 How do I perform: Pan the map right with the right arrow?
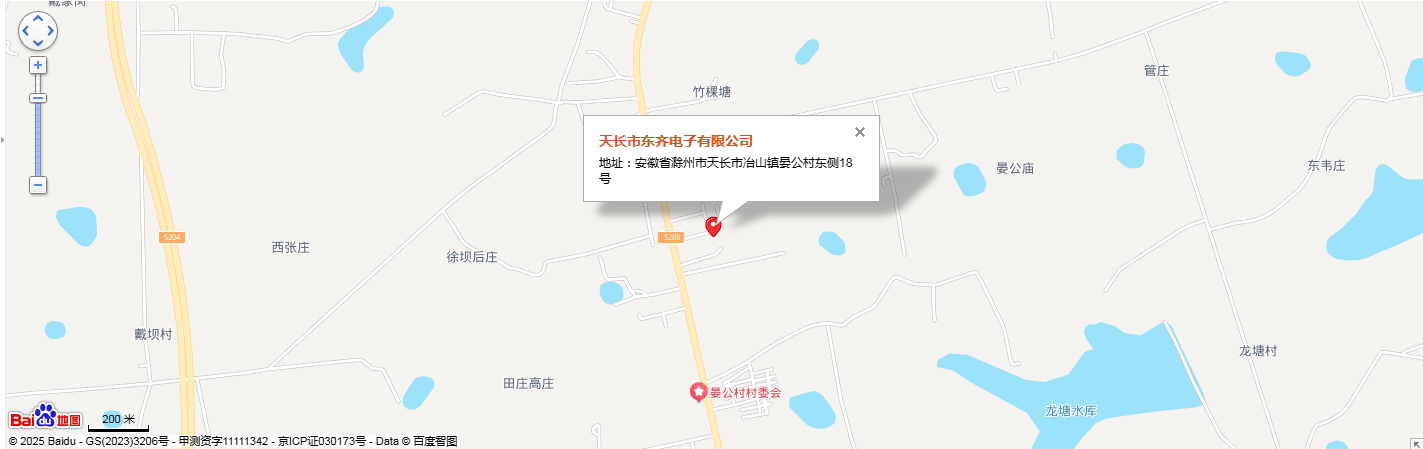pos(51,31)
